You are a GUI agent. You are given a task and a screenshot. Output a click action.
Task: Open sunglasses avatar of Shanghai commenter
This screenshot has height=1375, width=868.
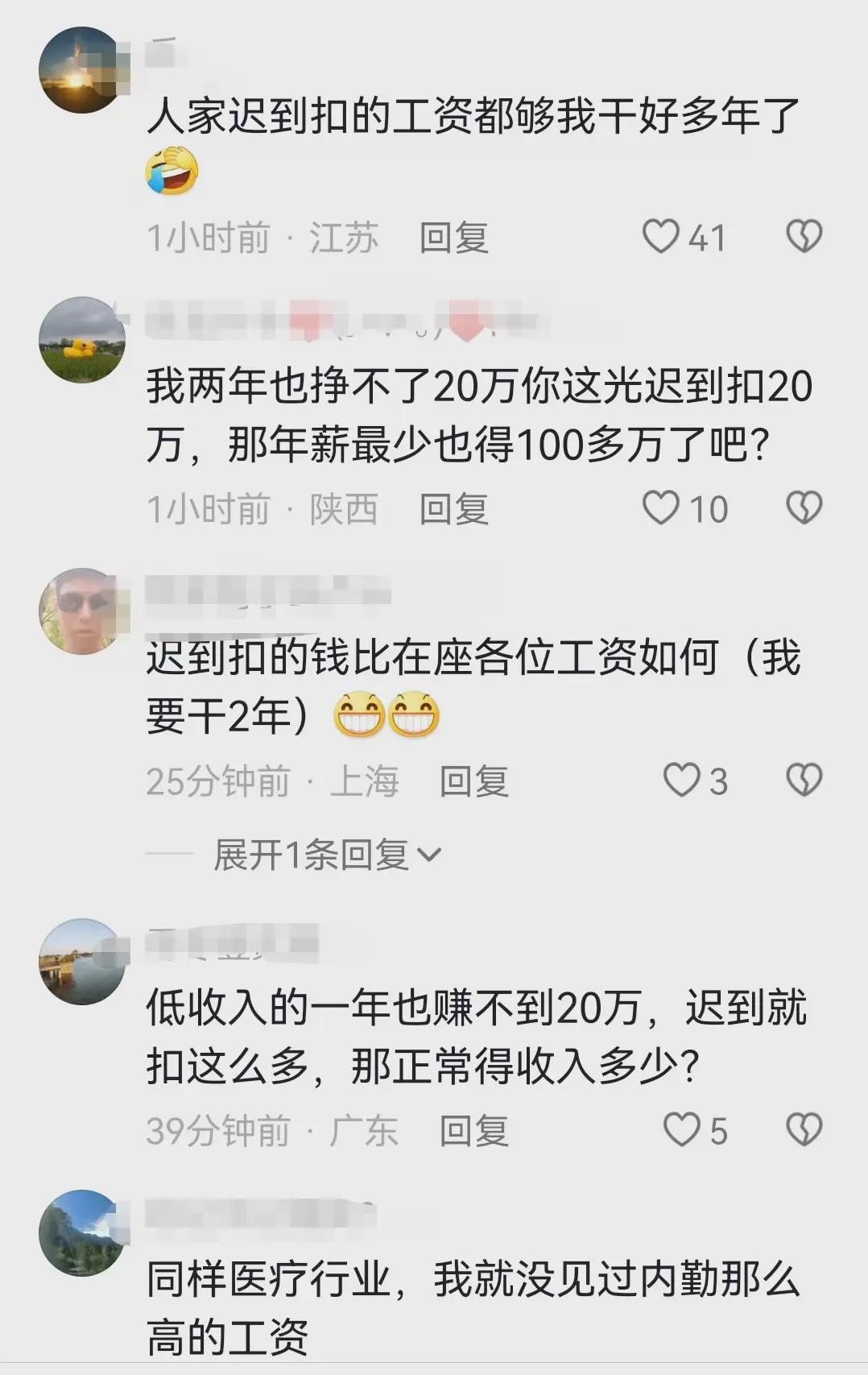[x=81, y=611]
